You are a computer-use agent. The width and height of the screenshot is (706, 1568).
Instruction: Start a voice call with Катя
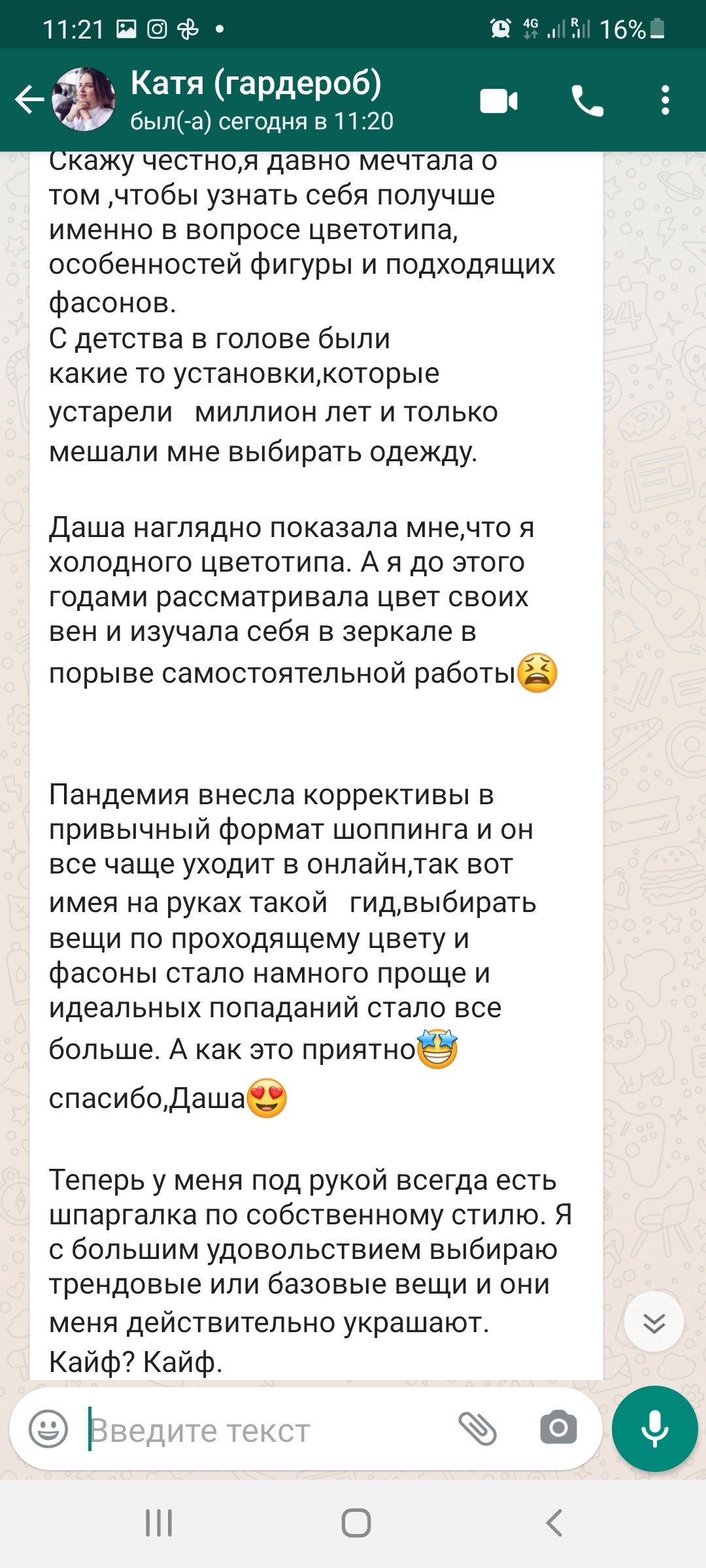587,101
